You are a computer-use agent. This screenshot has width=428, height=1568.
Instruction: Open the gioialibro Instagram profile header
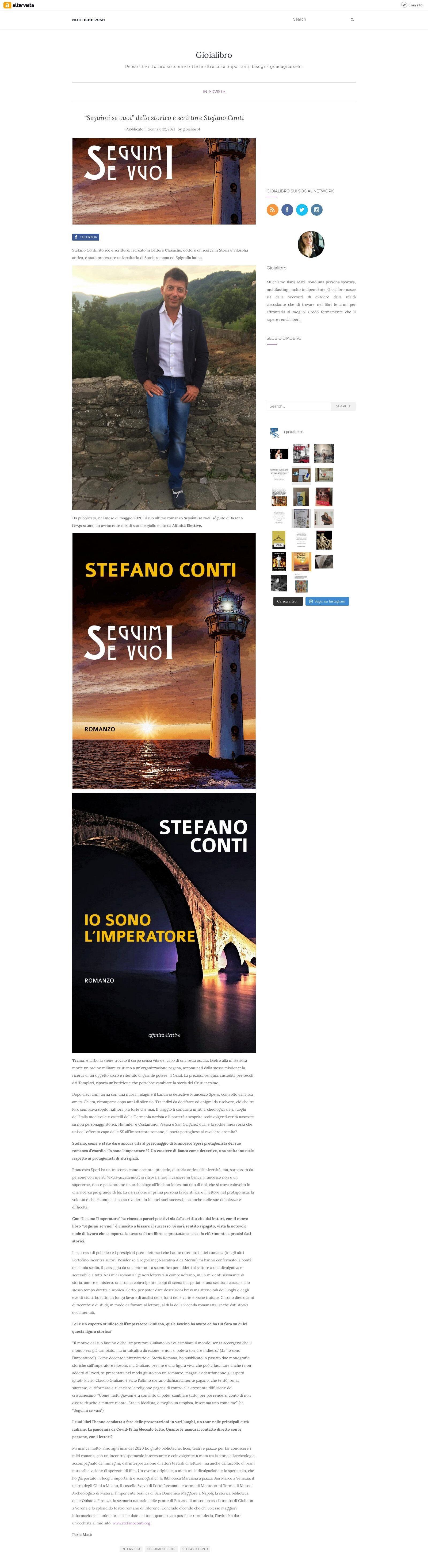pos(293,432)
